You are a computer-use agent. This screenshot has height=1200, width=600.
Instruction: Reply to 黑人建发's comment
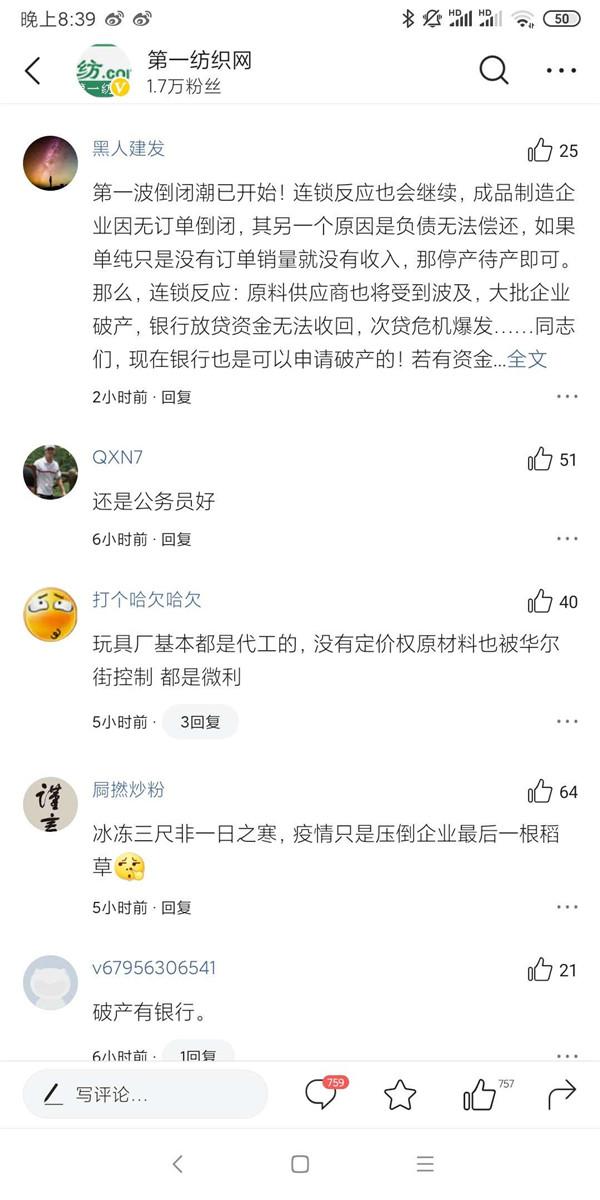coord(176,397)
